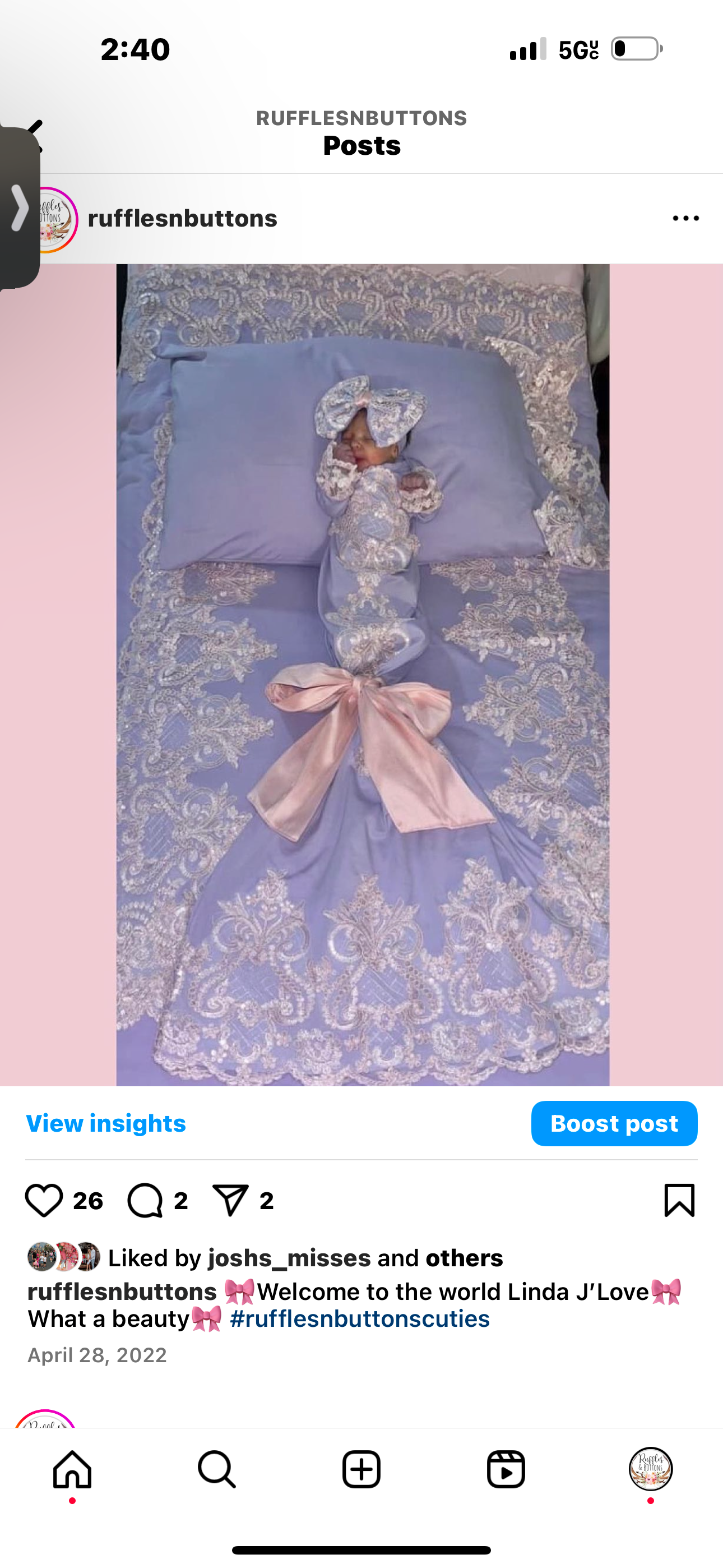Open the three-dot post options menu

pyautogui.click(x=685, y=219)
